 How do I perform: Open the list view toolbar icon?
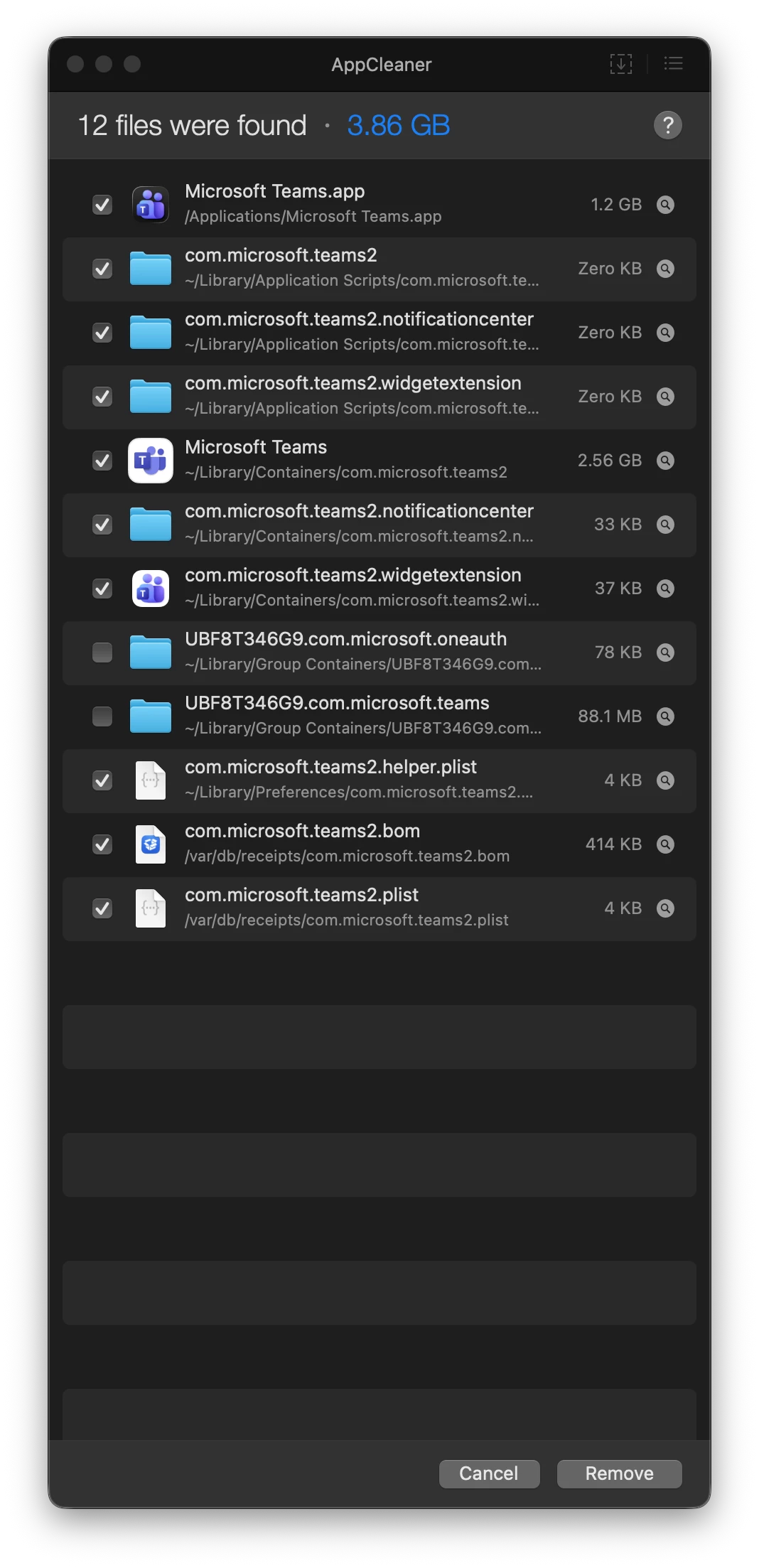point(673,64)
